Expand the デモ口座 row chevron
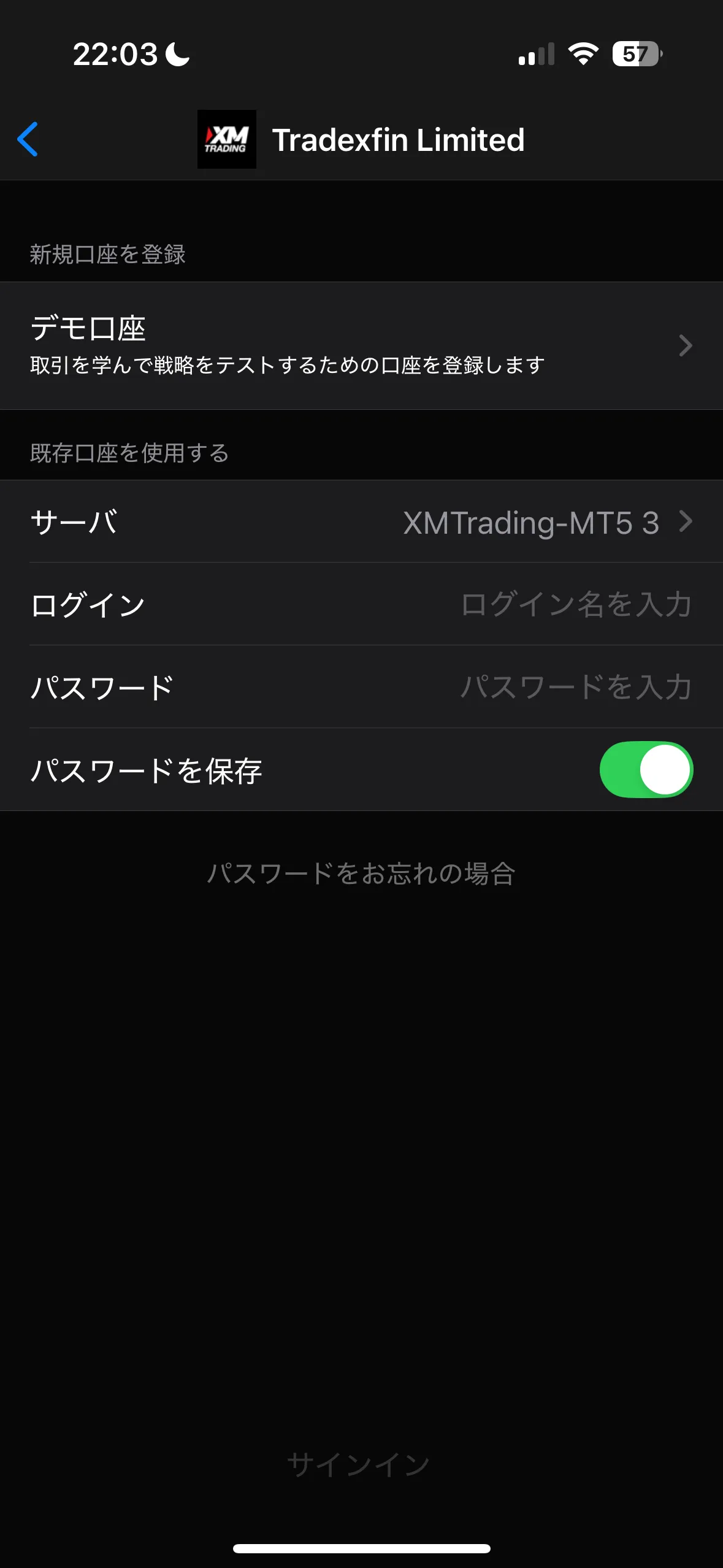 click(x=685, y=346)
